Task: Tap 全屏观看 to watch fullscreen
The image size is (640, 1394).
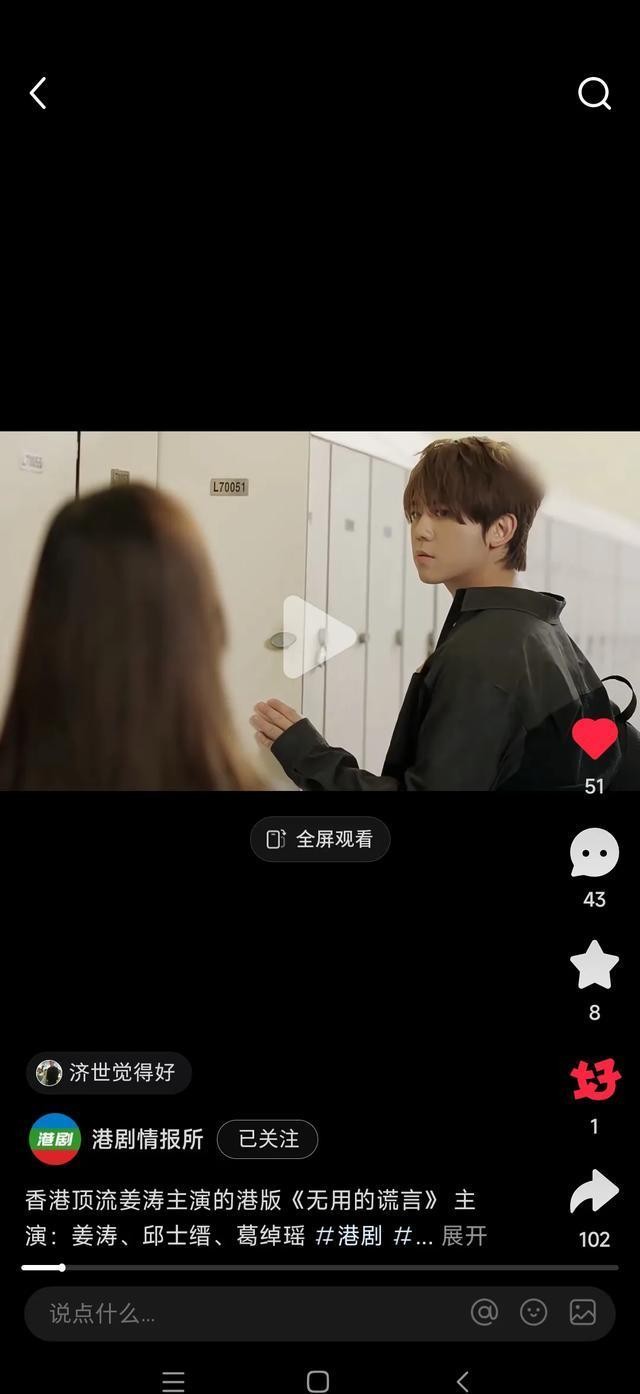Action: (320, 839)
